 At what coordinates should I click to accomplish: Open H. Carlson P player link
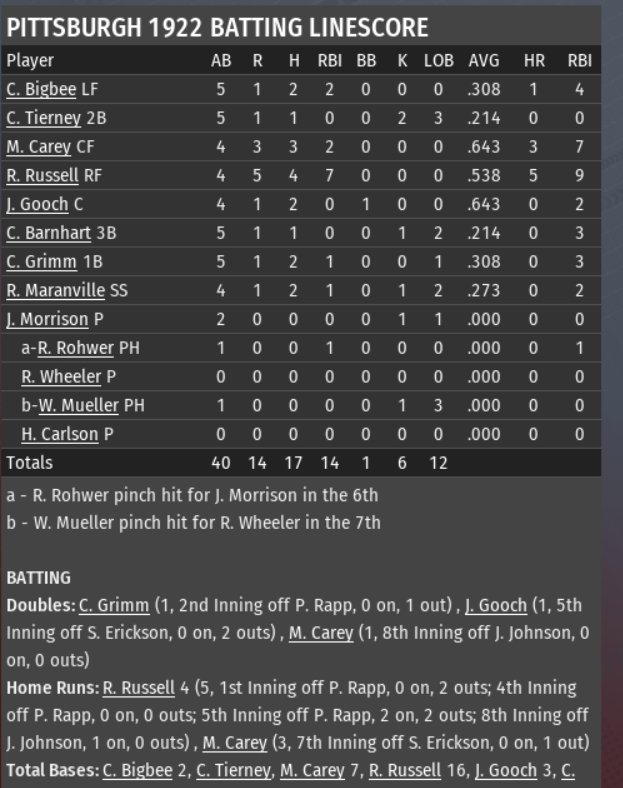[x=60, y=434]
